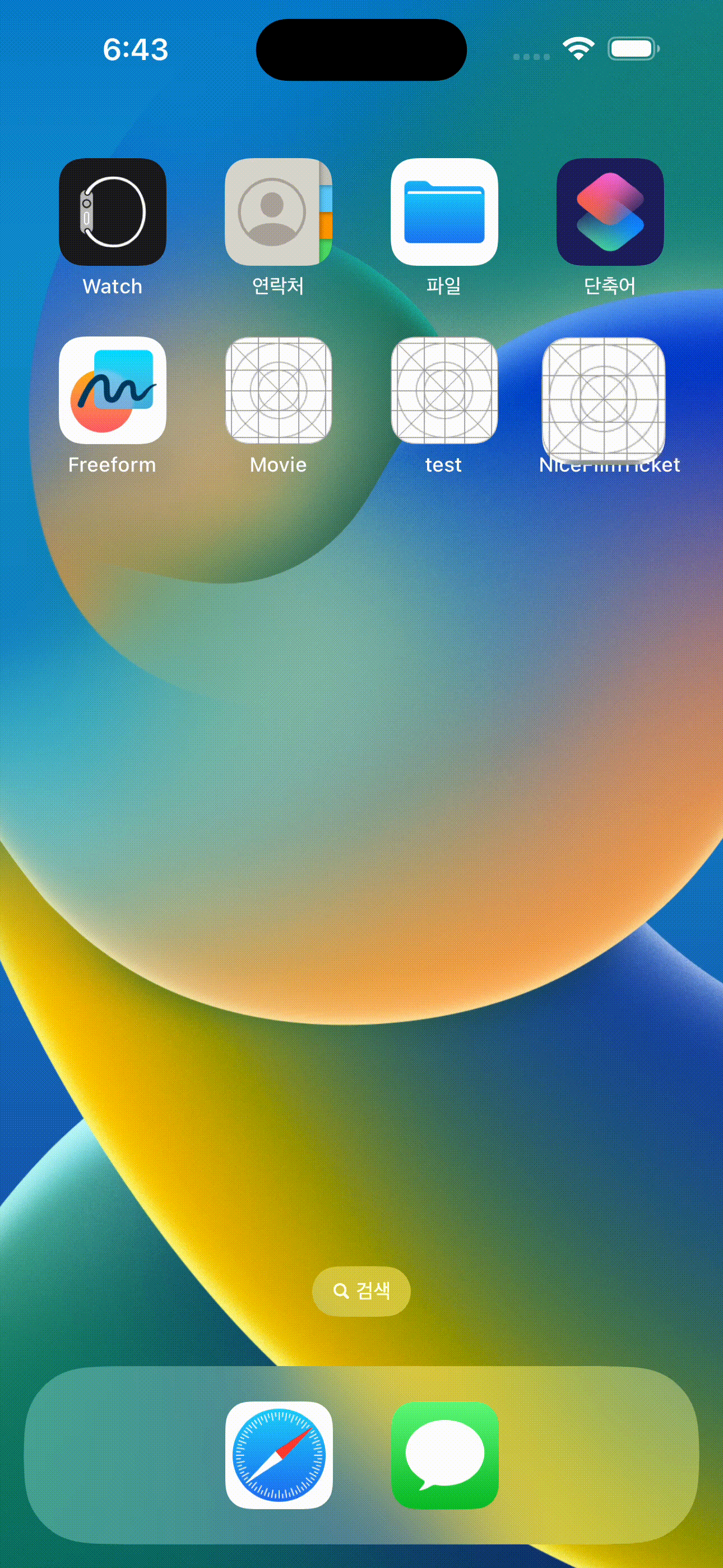Launch the Freeform app

pyautogui.click(x=113, y=390)
